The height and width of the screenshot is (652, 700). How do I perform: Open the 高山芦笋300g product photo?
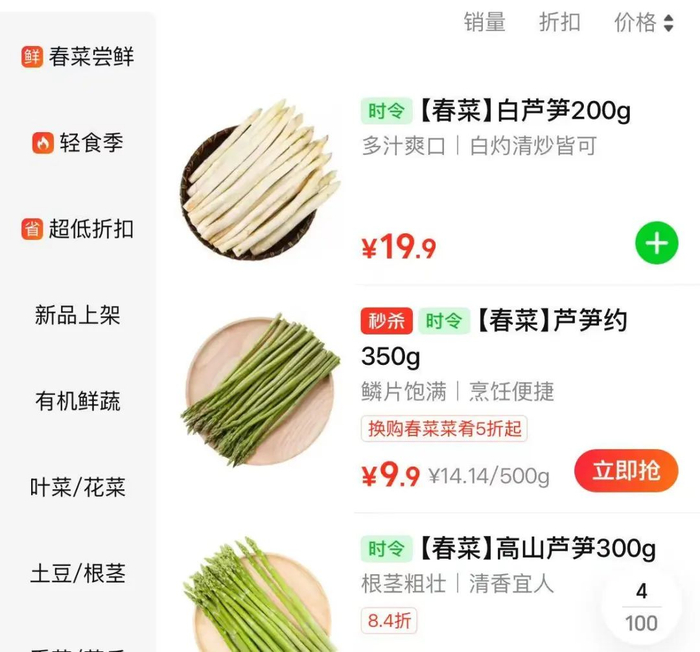click(x=260, y=595)
